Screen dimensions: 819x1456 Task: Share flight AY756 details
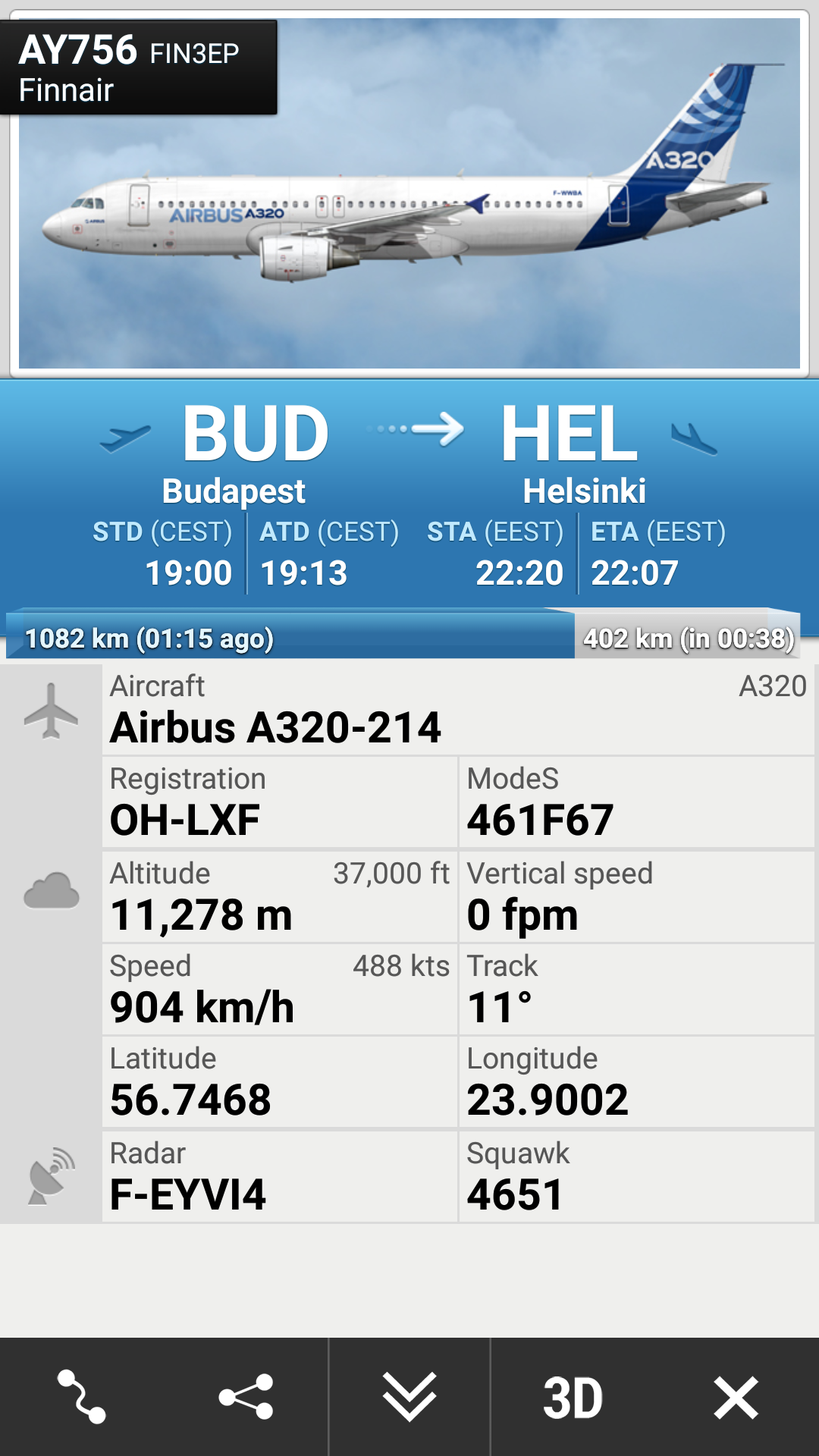[246, 1396]
